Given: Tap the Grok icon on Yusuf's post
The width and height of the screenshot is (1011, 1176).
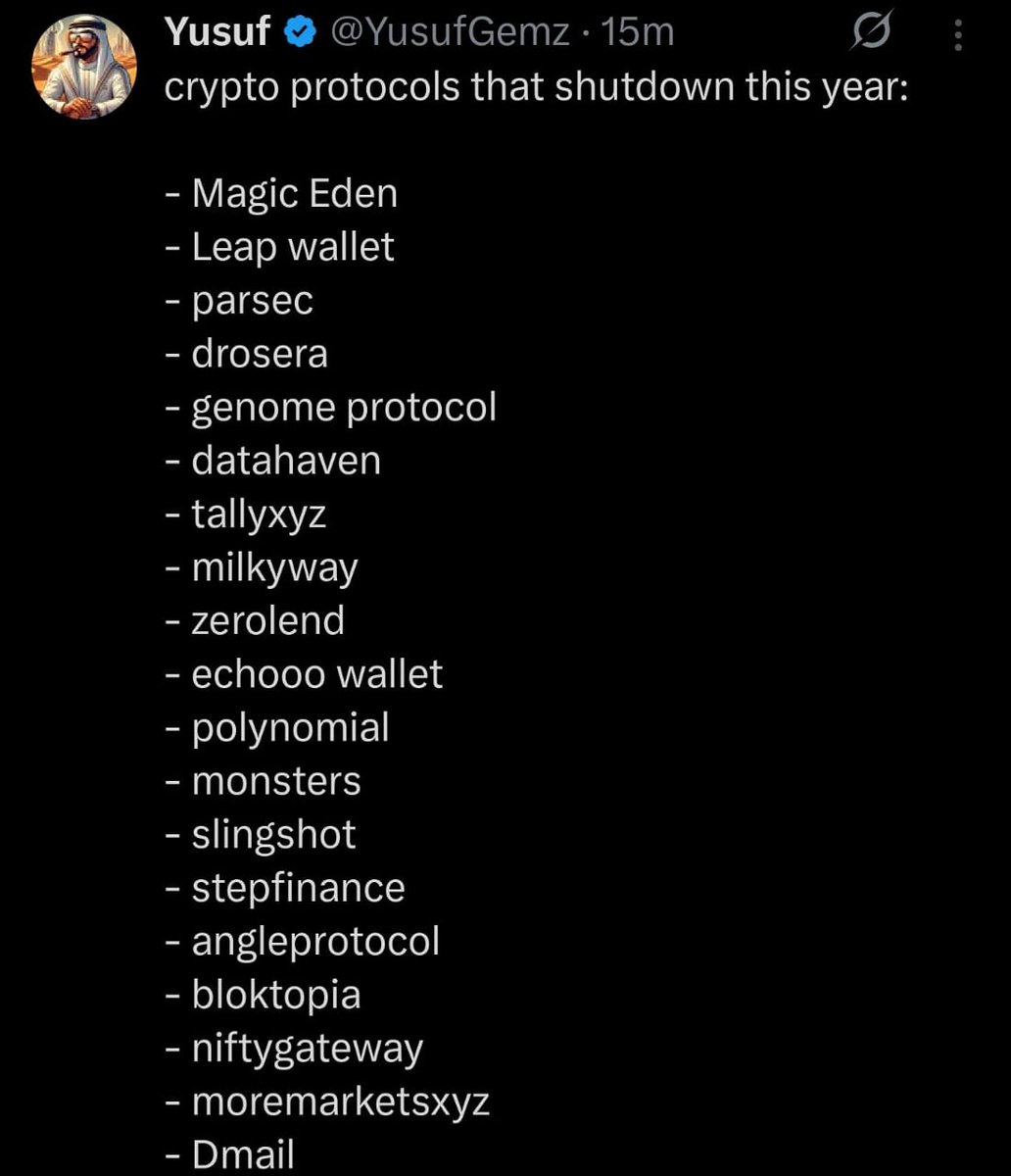Looking at the screenshot, I should pyautogui.click(x=871, y=35).
